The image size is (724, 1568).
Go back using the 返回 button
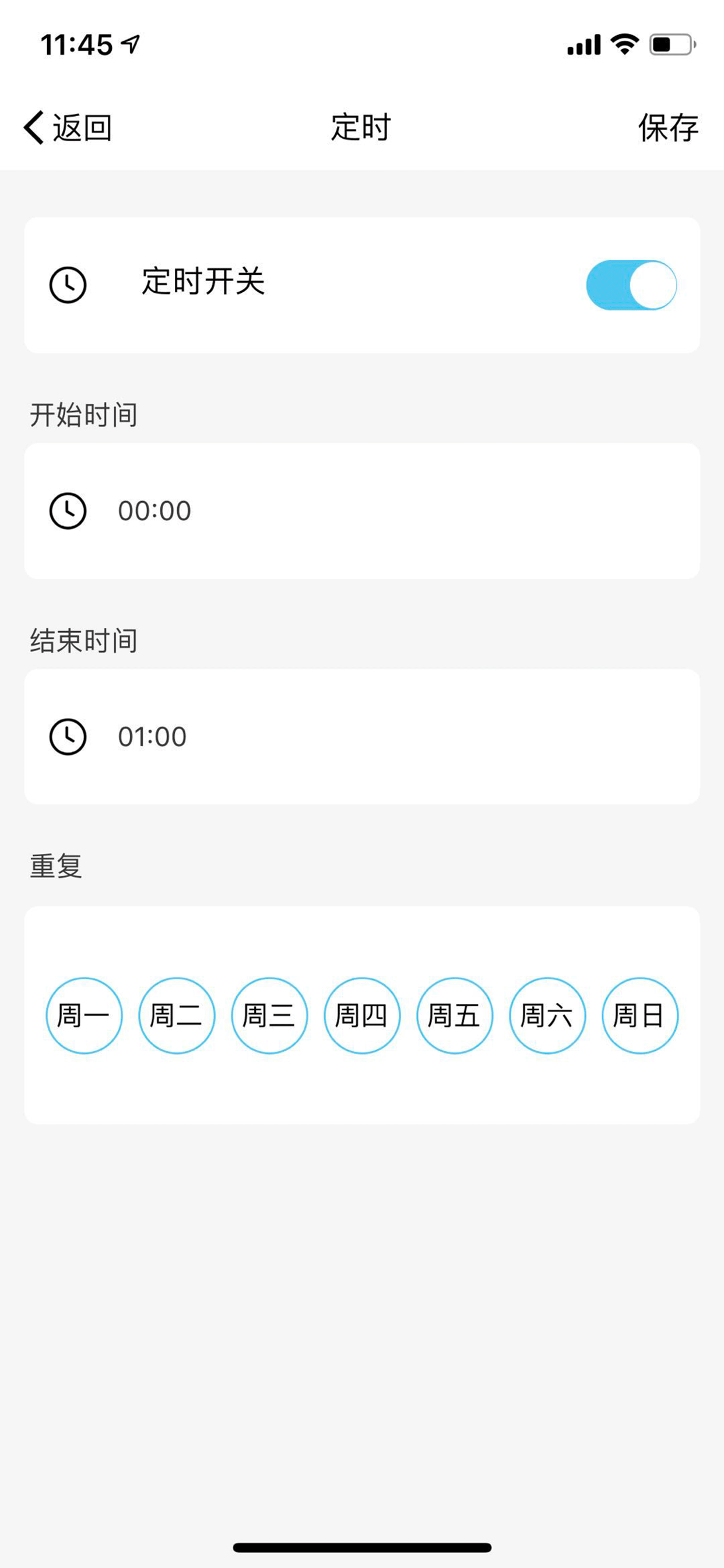click(68, 128)
